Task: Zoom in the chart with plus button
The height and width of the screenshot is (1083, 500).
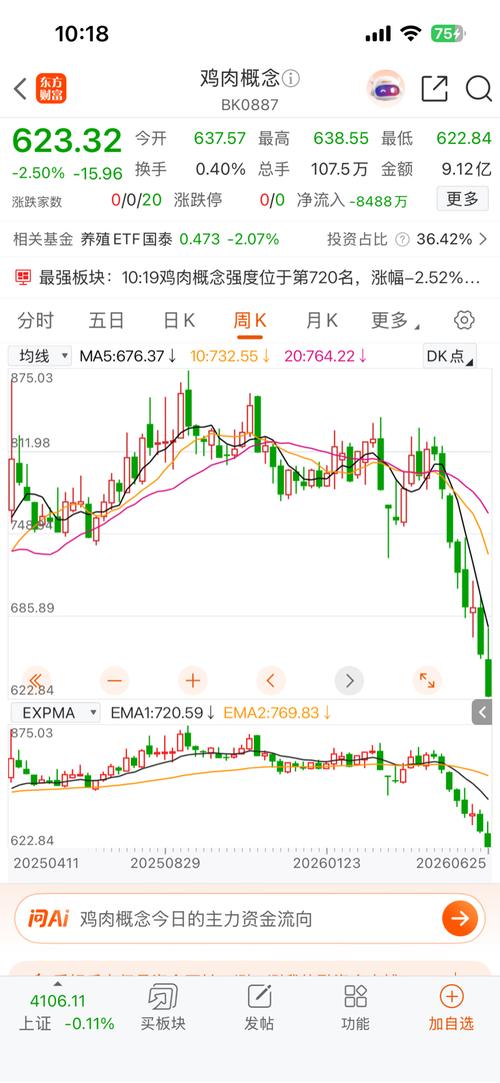Action: point(193,681)
